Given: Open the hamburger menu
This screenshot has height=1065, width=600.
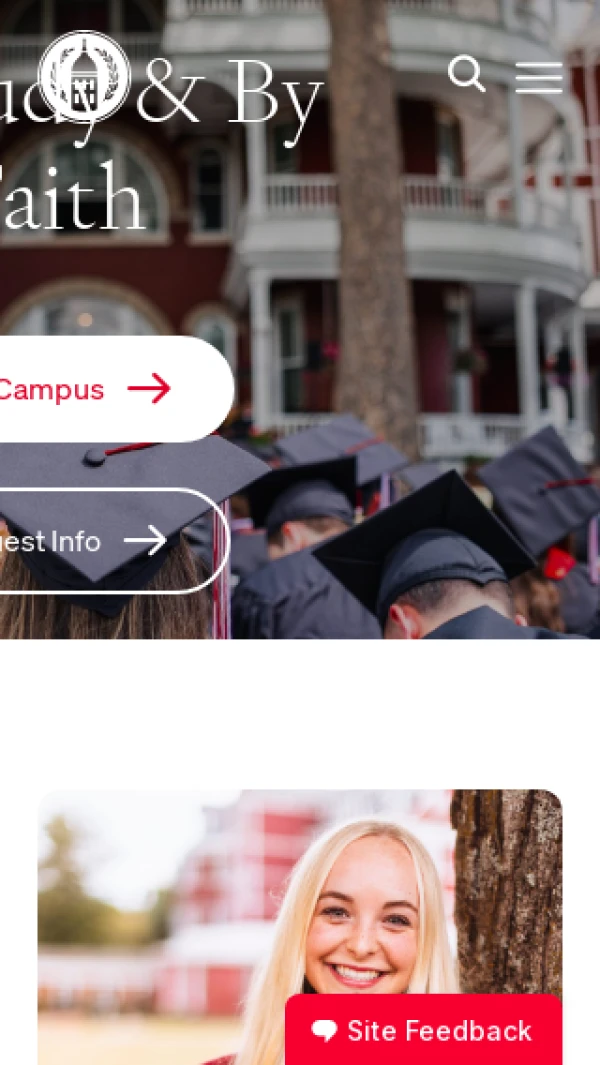Looking at the screenshot, I should tap(539, 78).
